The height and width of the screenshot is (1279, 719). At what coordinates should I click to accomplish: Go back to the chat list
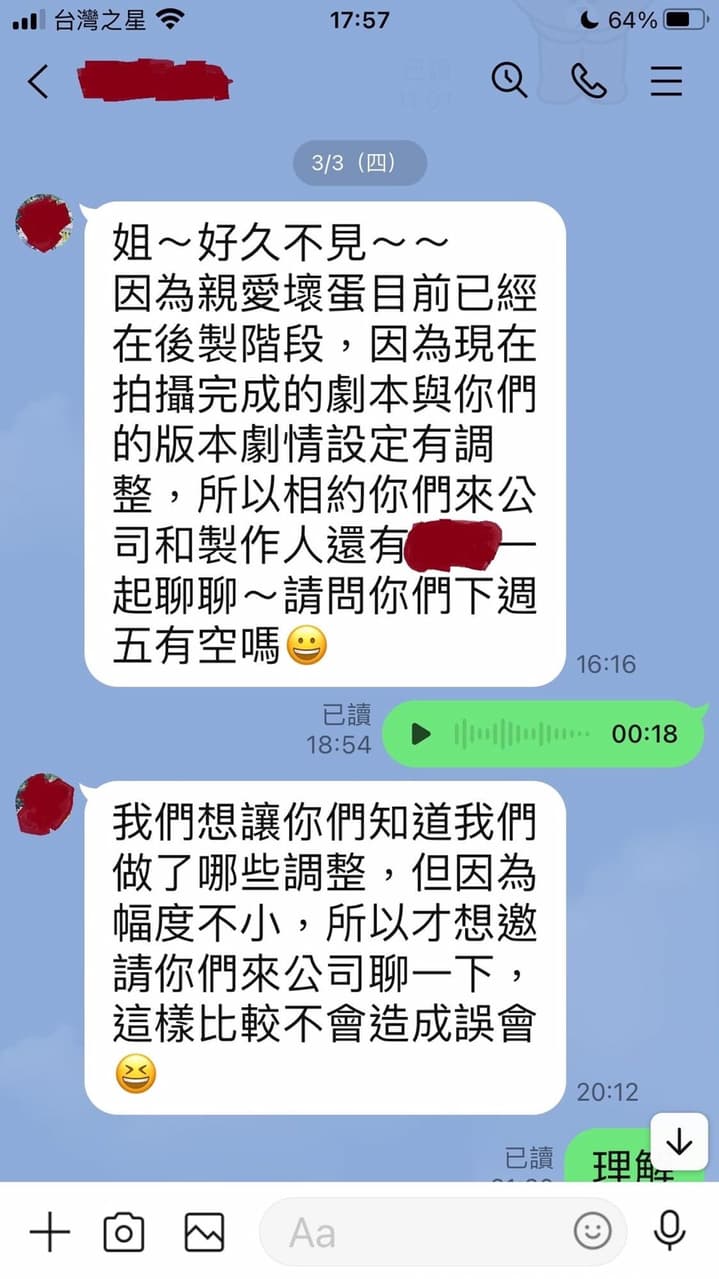(x=38, y=81)
